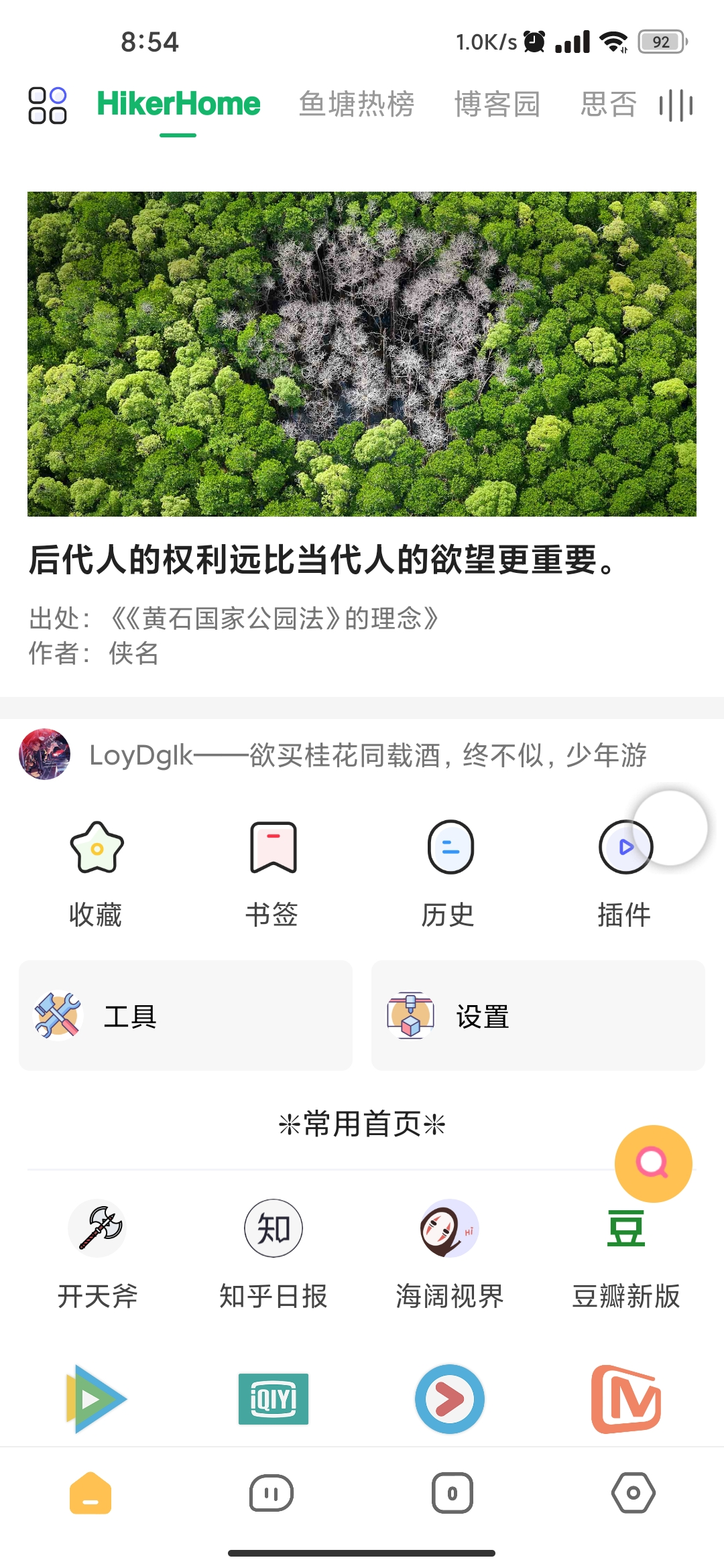Switch to the 鱼塘热榜 tab
Image resolution: width=724 pixels, height=1568 pixels.
coord(357,105)
